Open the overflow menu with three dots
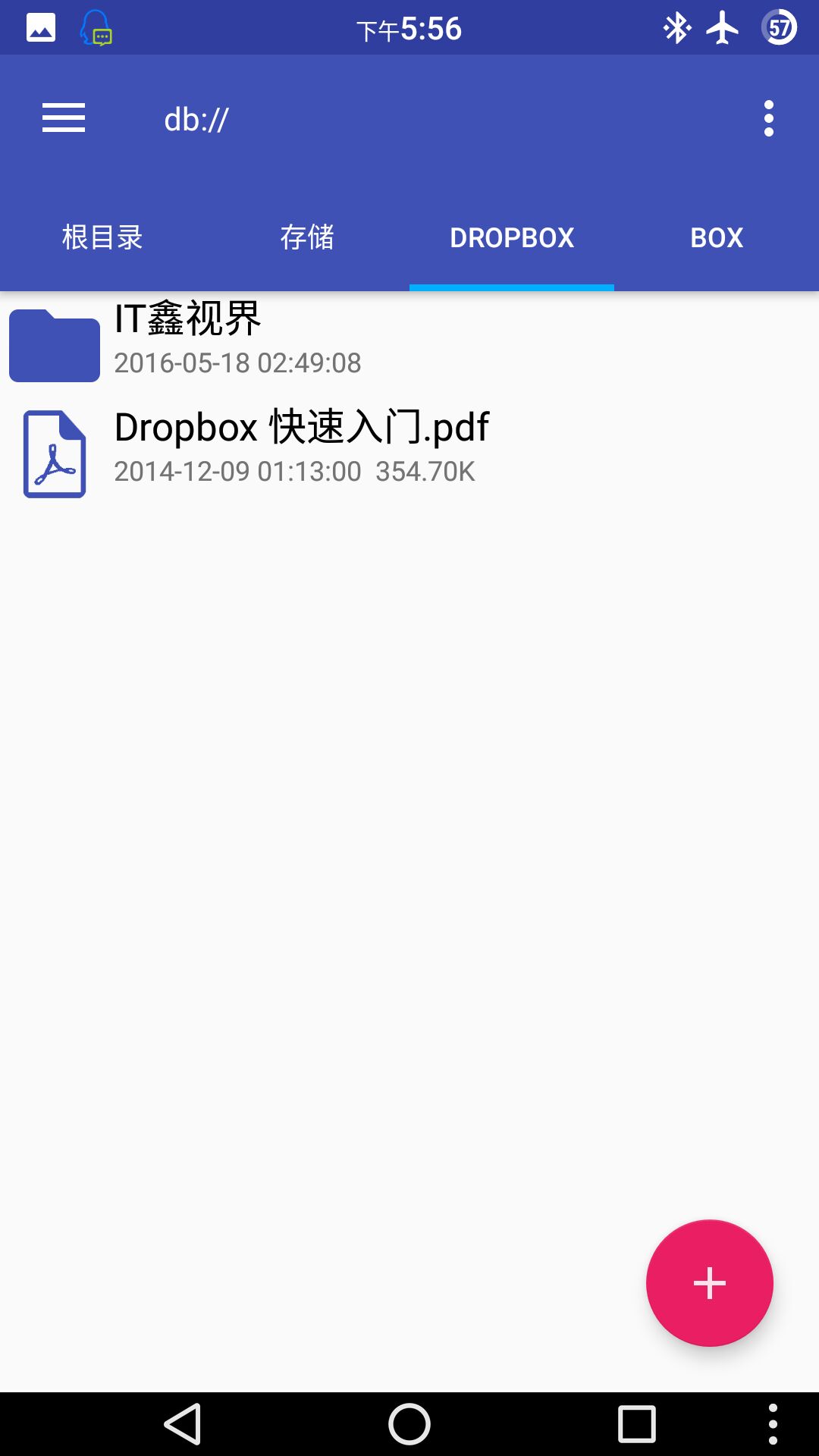 (x=768, y=118)
